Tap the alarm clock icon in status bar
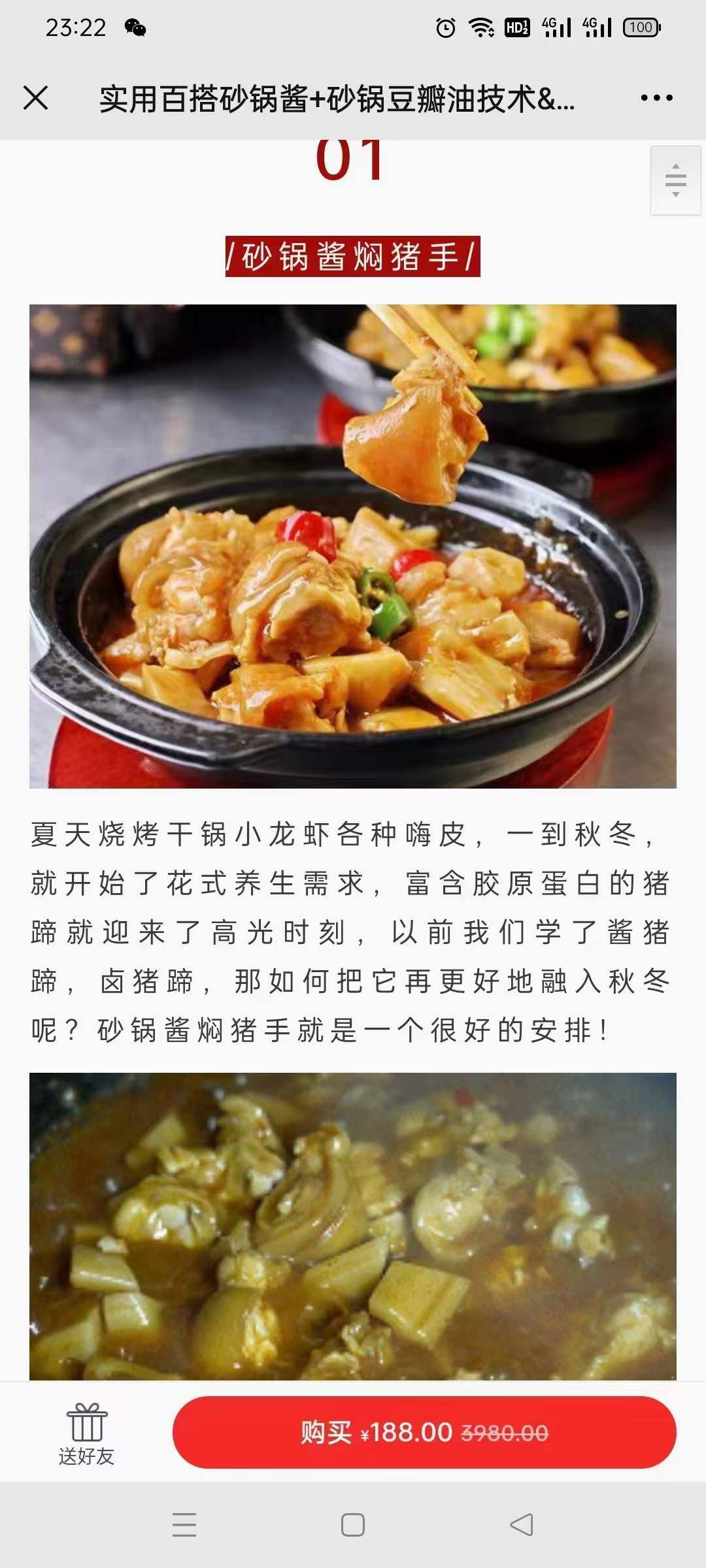 tap(447, 28)
